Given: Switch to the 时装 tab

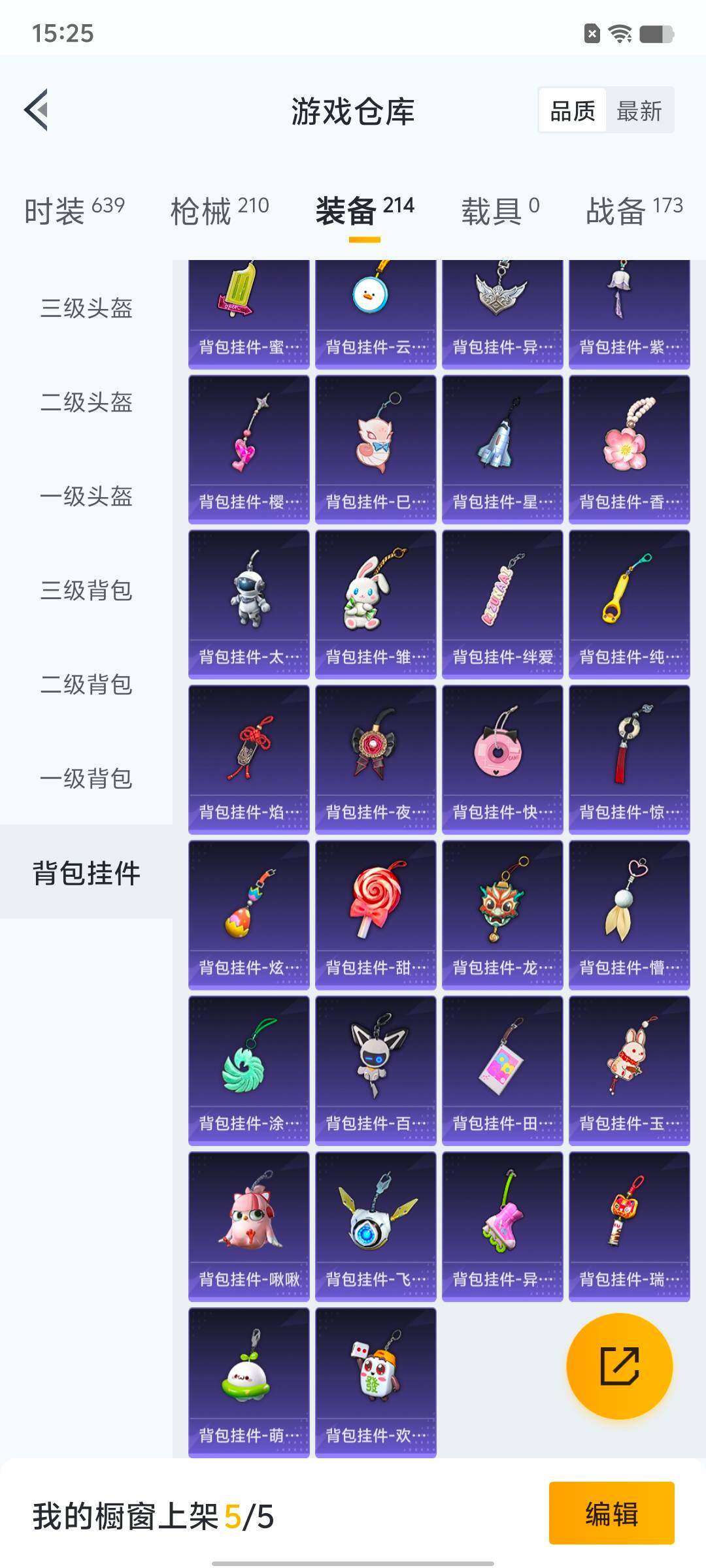Looking at the screenshot, I should point(74,210).
